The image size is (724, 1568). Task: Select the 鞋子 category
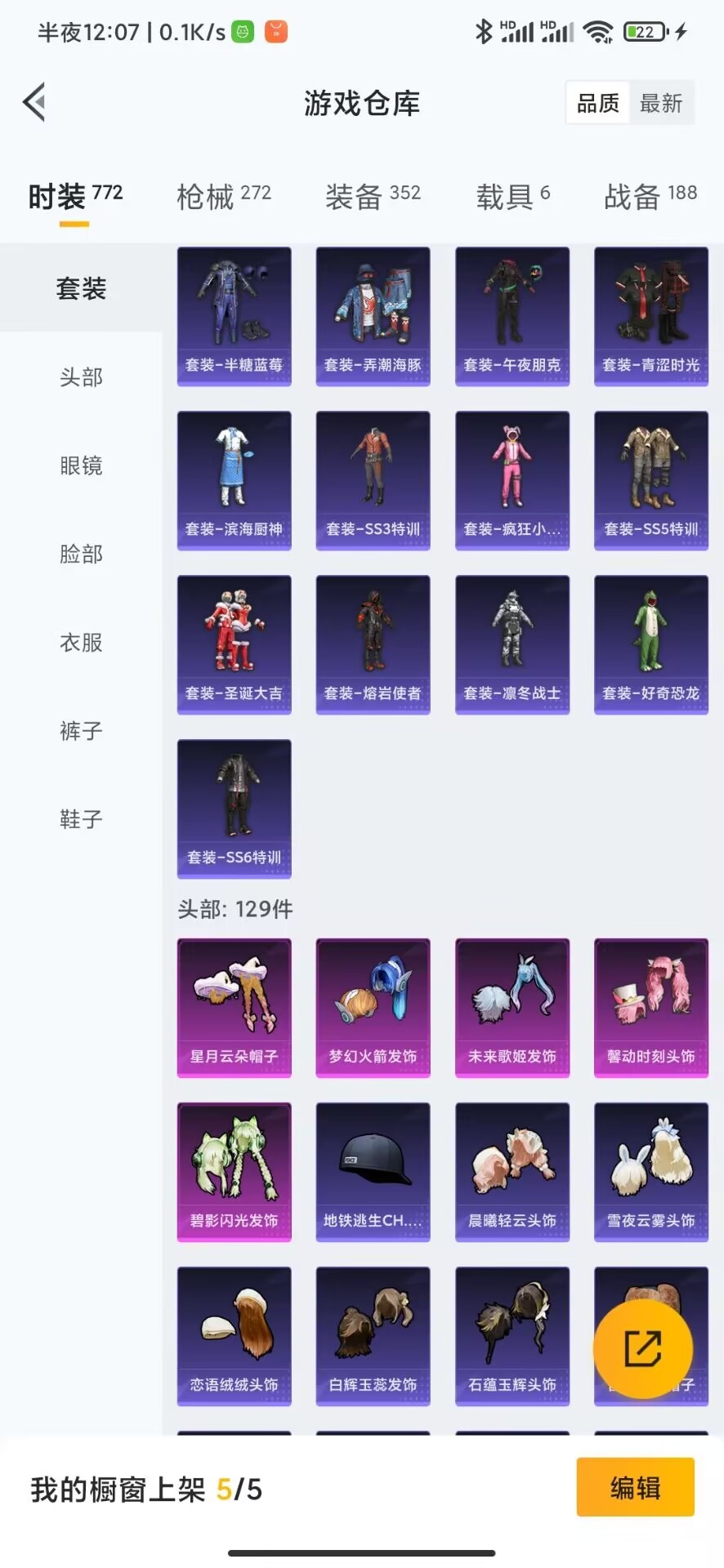pos(81,819)
